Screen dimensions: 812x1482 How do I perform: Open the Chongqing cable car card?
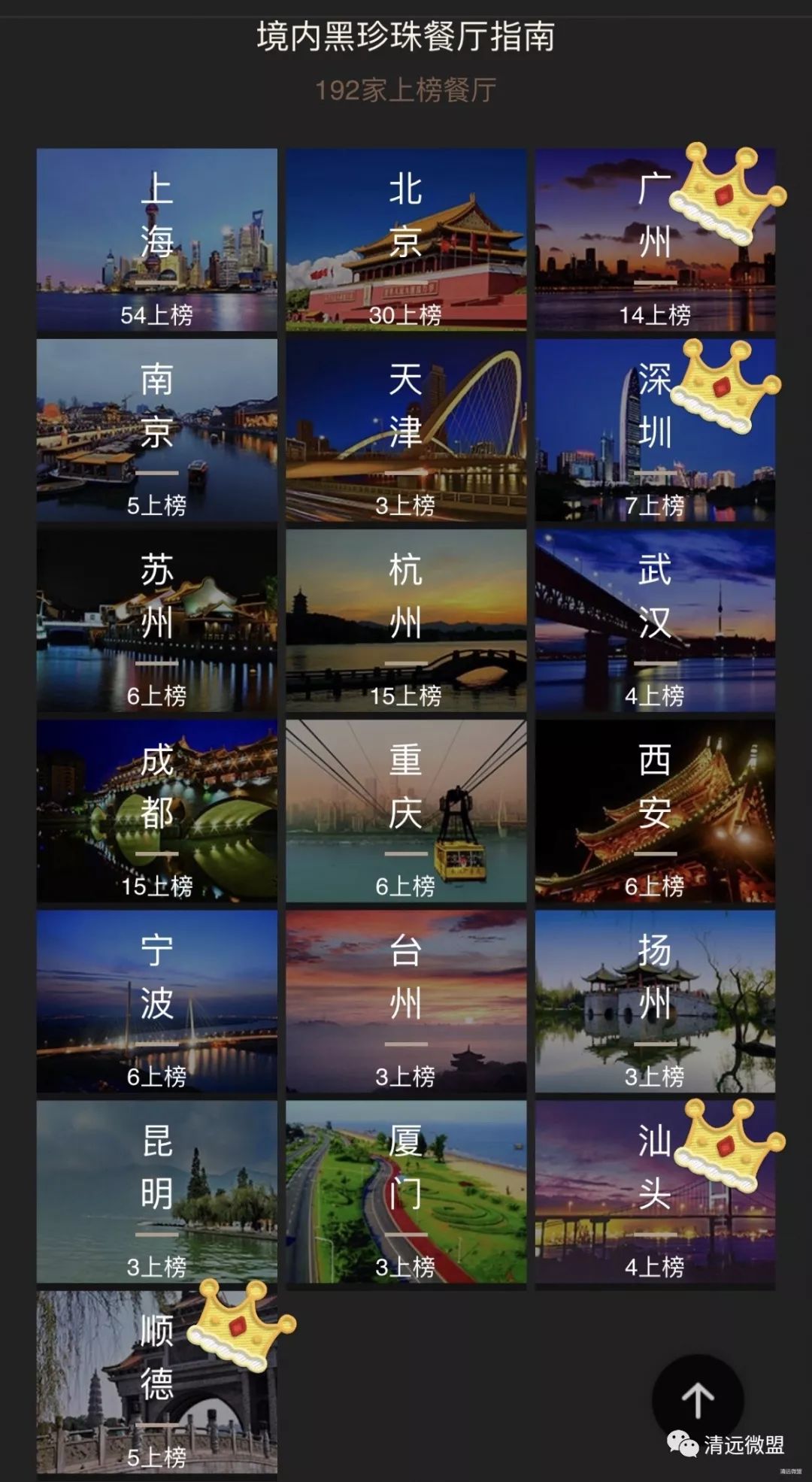click(406, 812)
